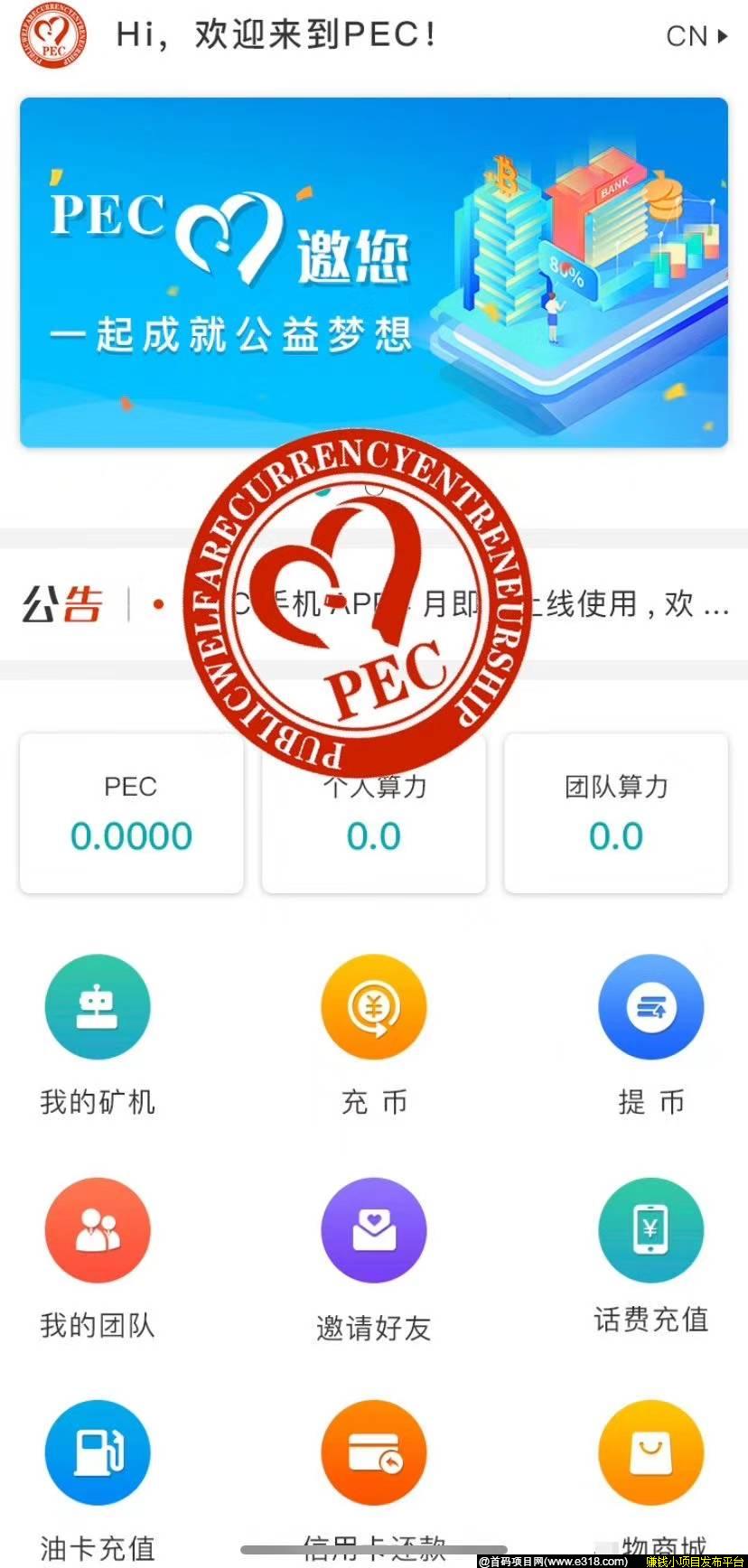
Task: Open the 我的矿机 (My Miner) icon
Action: [x=98, y=1006]
